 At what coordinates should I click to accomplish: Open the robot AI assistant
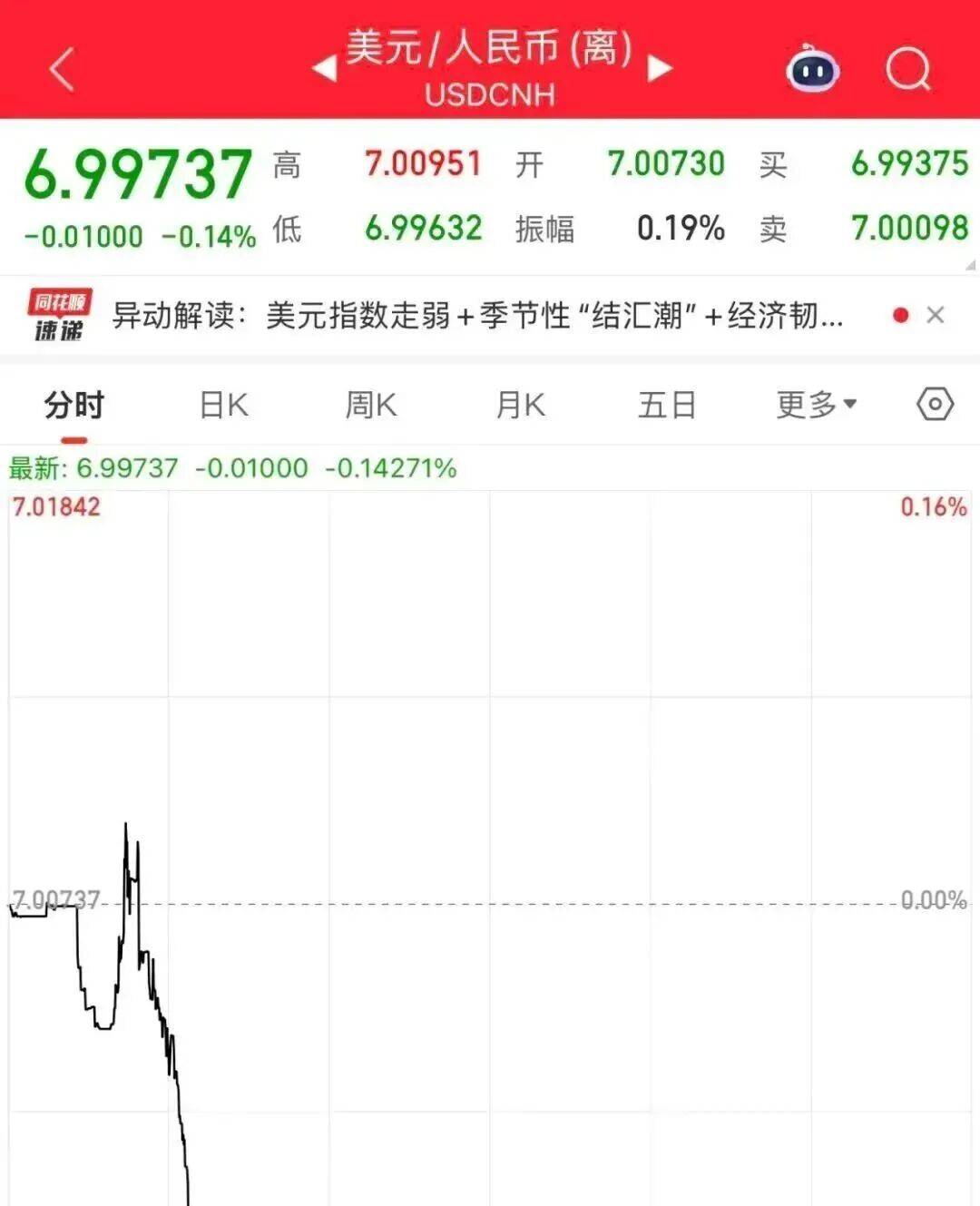(x=812, y=69)
